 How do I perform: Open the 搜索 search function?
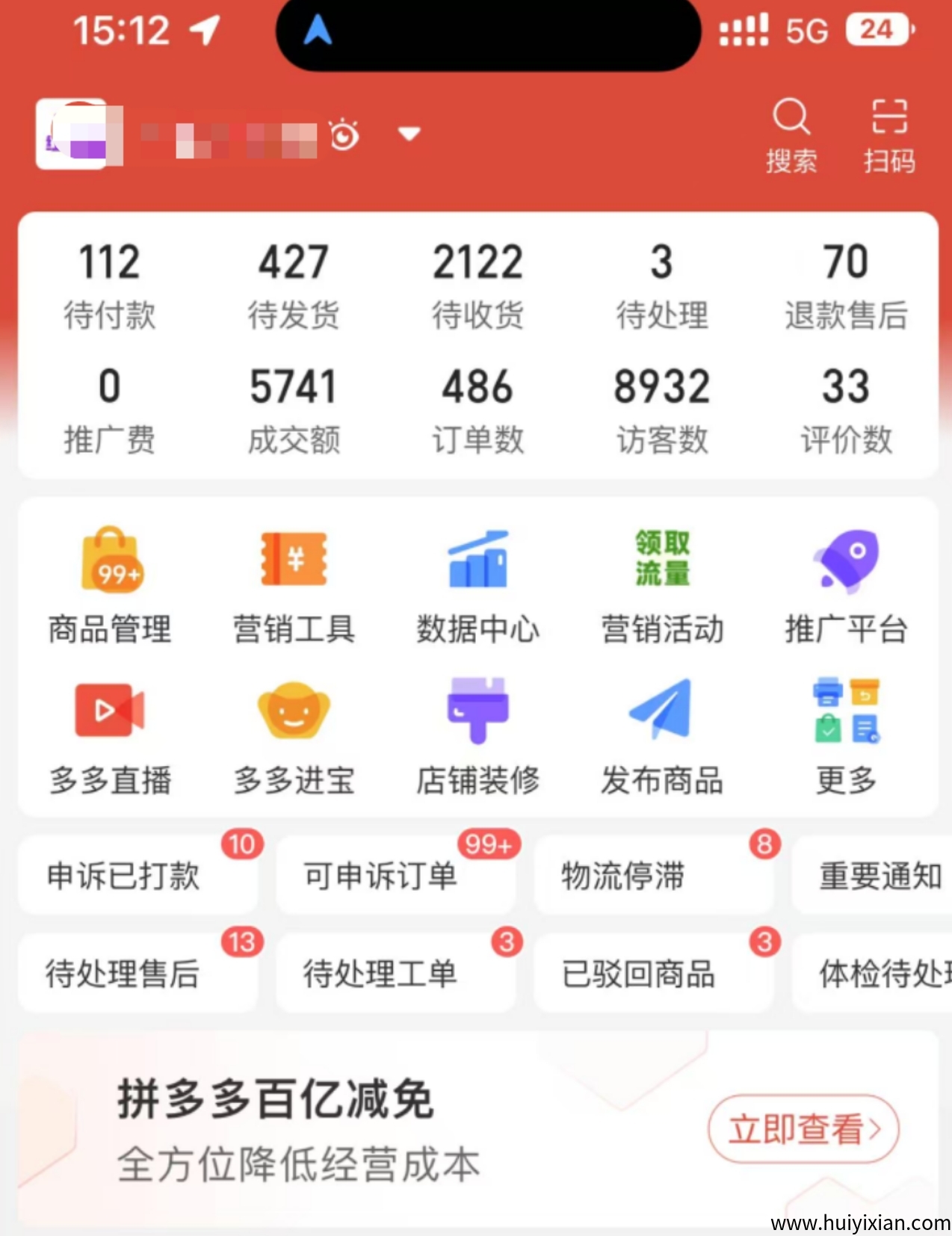tap(791, 135)
